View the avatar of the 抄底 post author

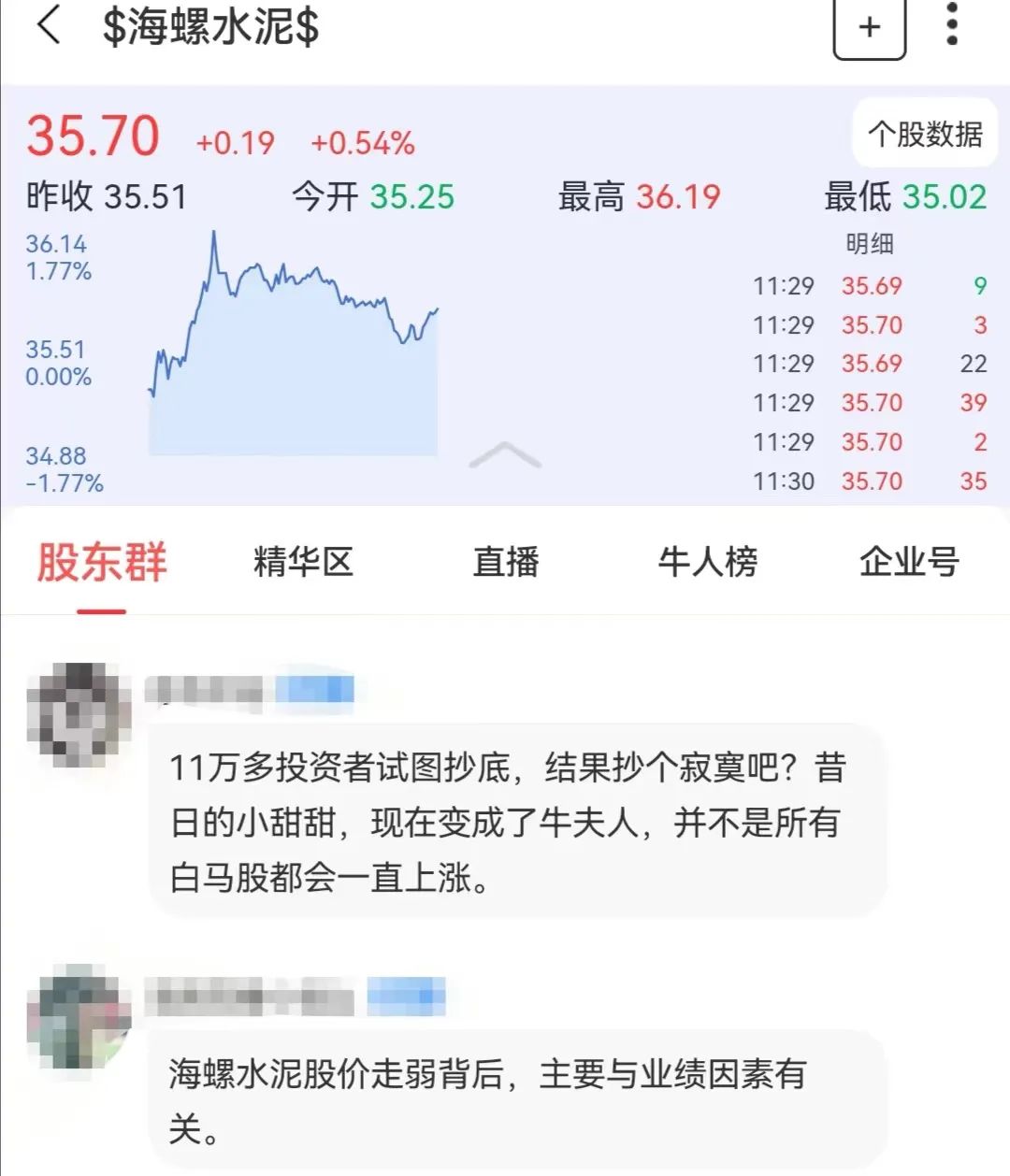coord(79,715)
